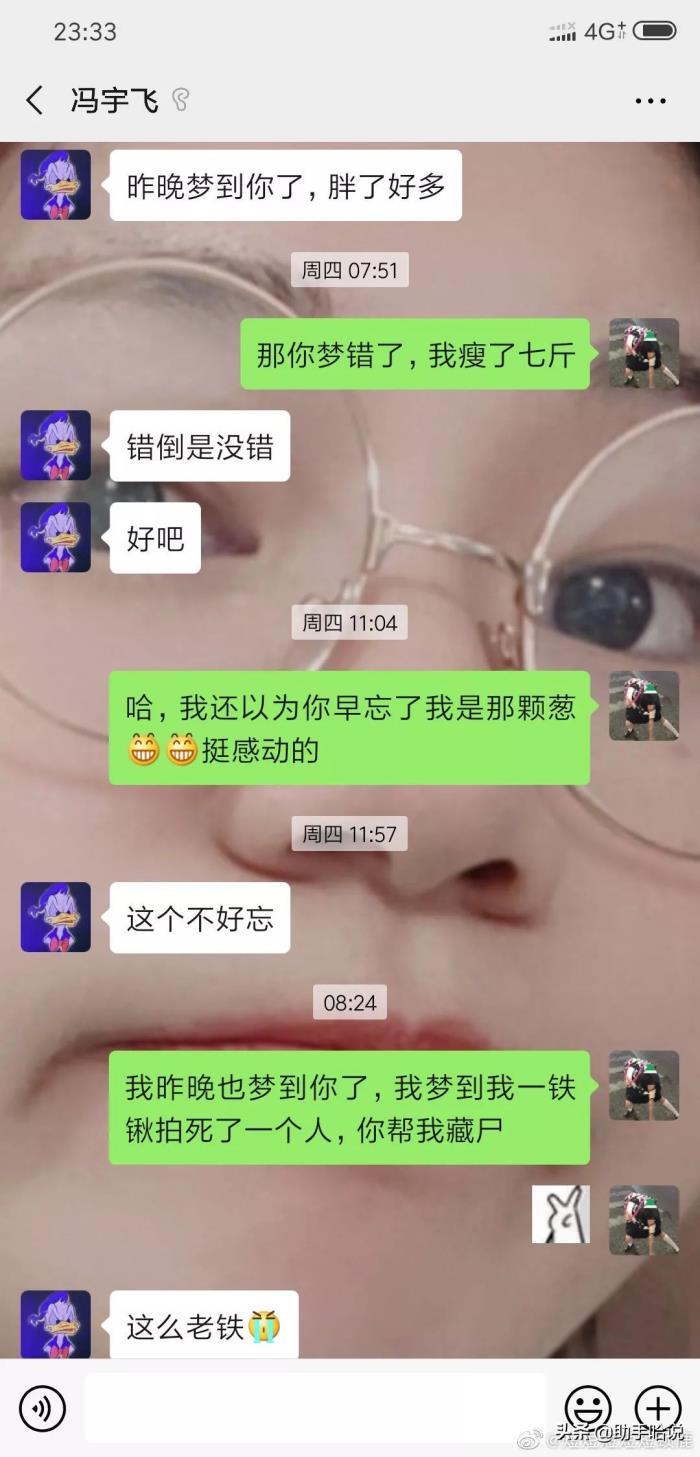Open contact avatar beside 昨晚梦到你了
Viewport: 700px width, 1457px height.
pyautogui.click(x=56, y=185)
